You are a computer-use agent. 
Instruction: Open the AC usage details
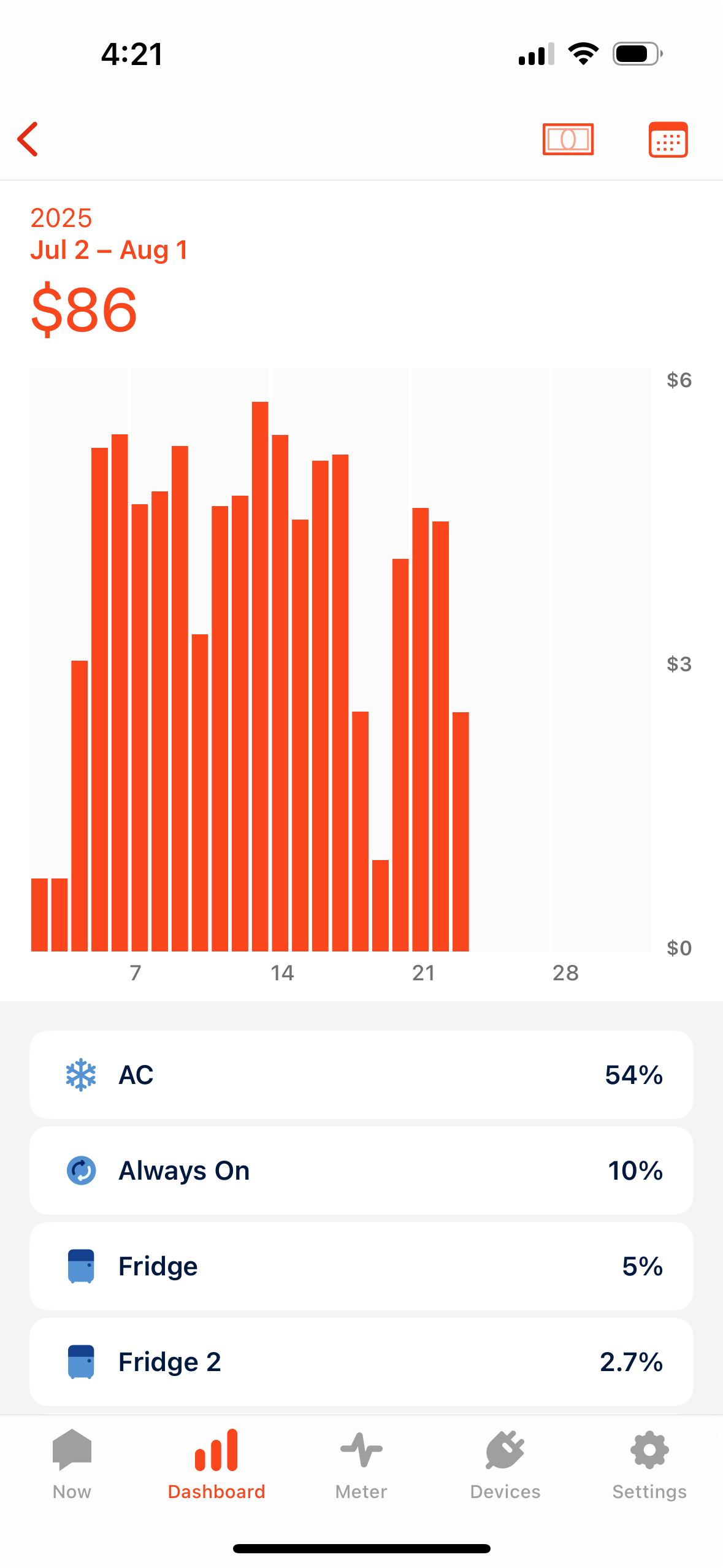[x=361, y=1074]
